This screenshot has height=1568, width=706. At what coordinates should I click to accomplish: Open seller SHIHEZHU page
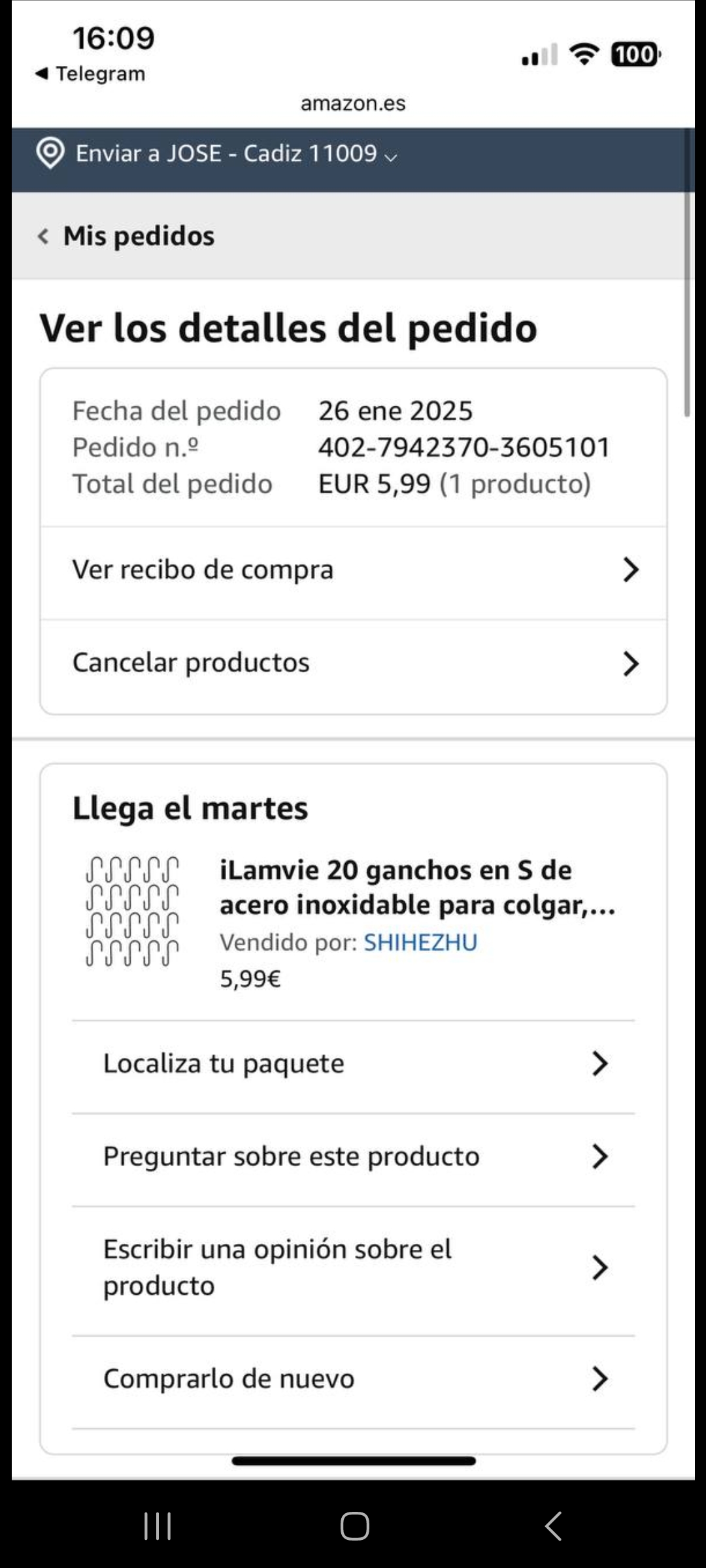(x=420, y=943)
